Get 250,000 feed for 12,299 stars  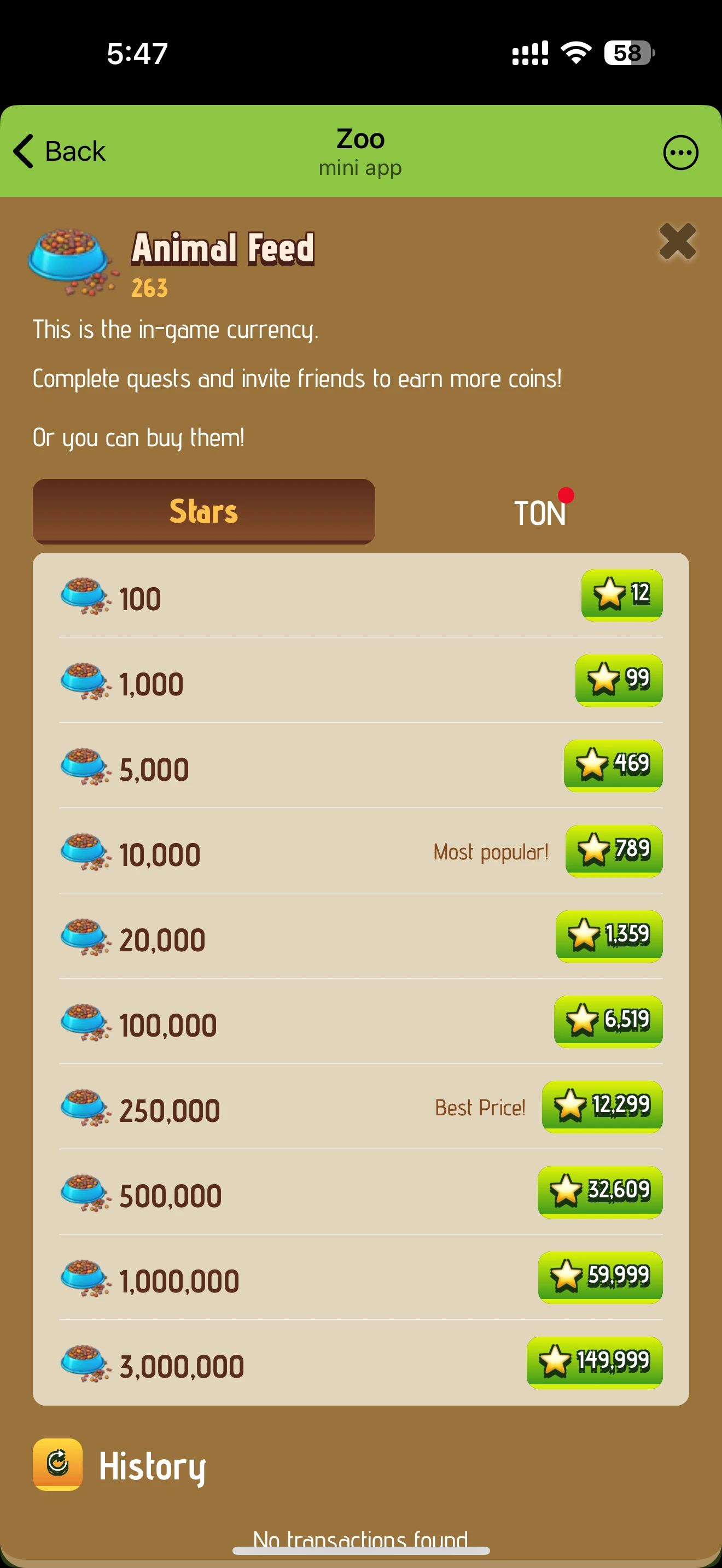click(x=602, y=1105)
